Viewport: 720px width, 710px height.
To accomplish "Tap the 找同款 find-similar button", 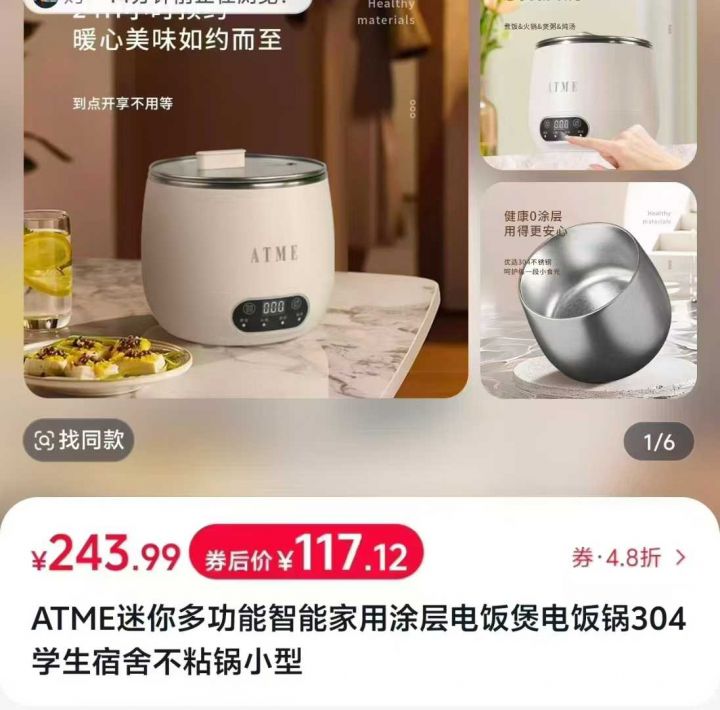I will coord(79,440).
